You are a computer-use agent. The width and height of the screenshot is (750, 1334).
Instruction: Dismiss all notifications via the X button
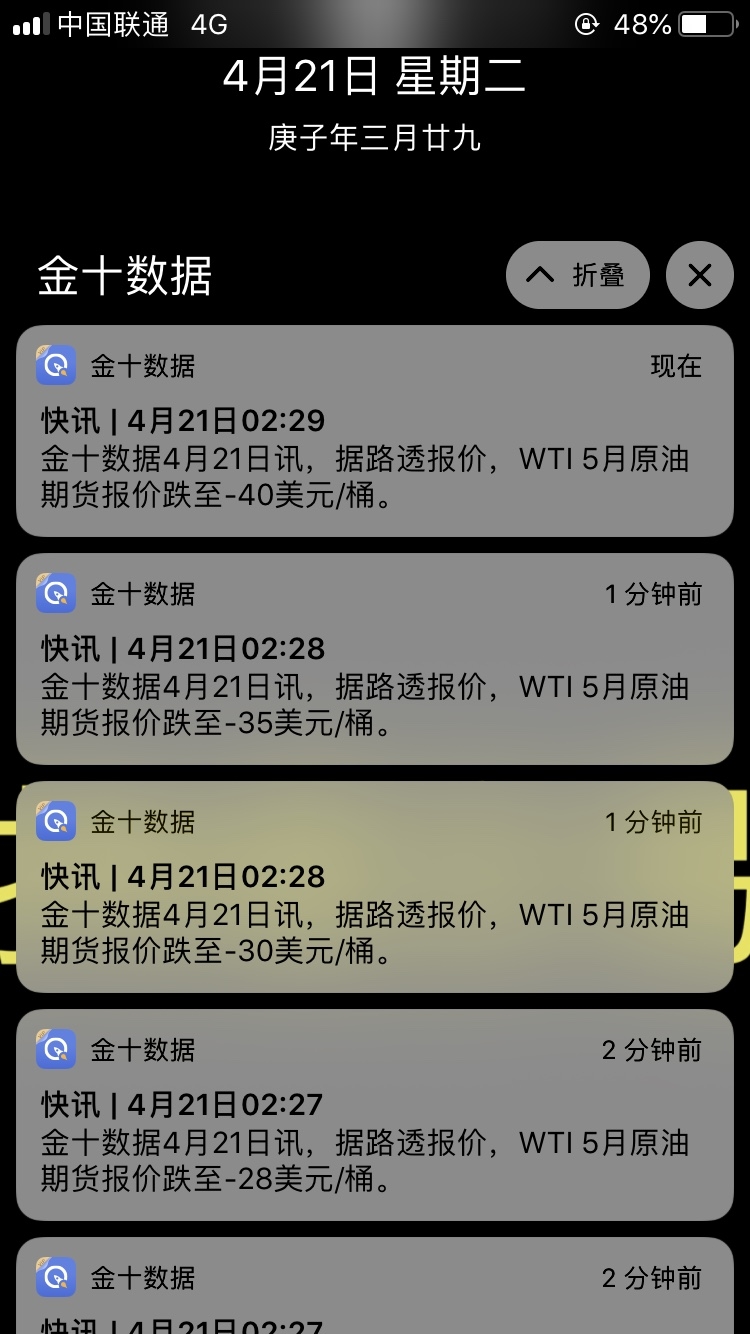coord(699,275)
